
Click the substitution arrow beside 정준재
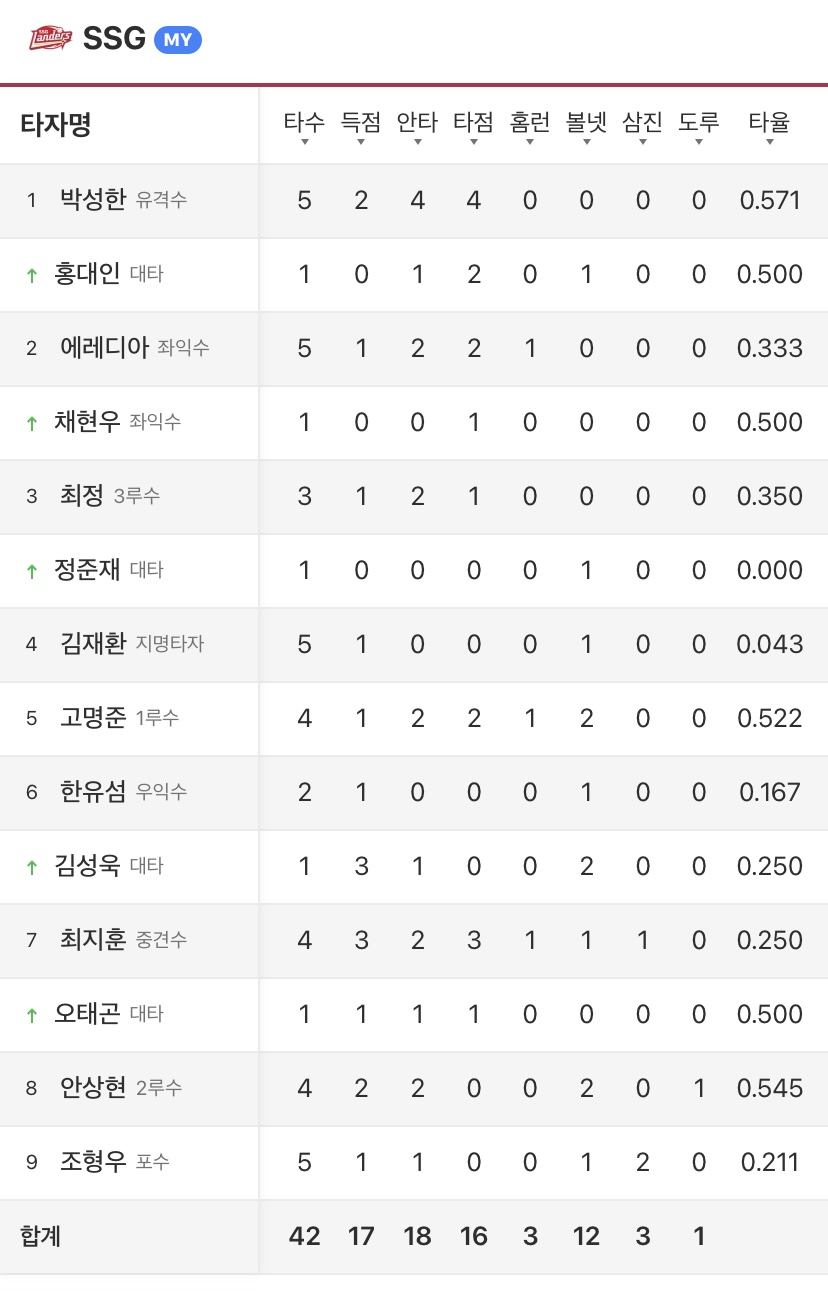point(30,570)
